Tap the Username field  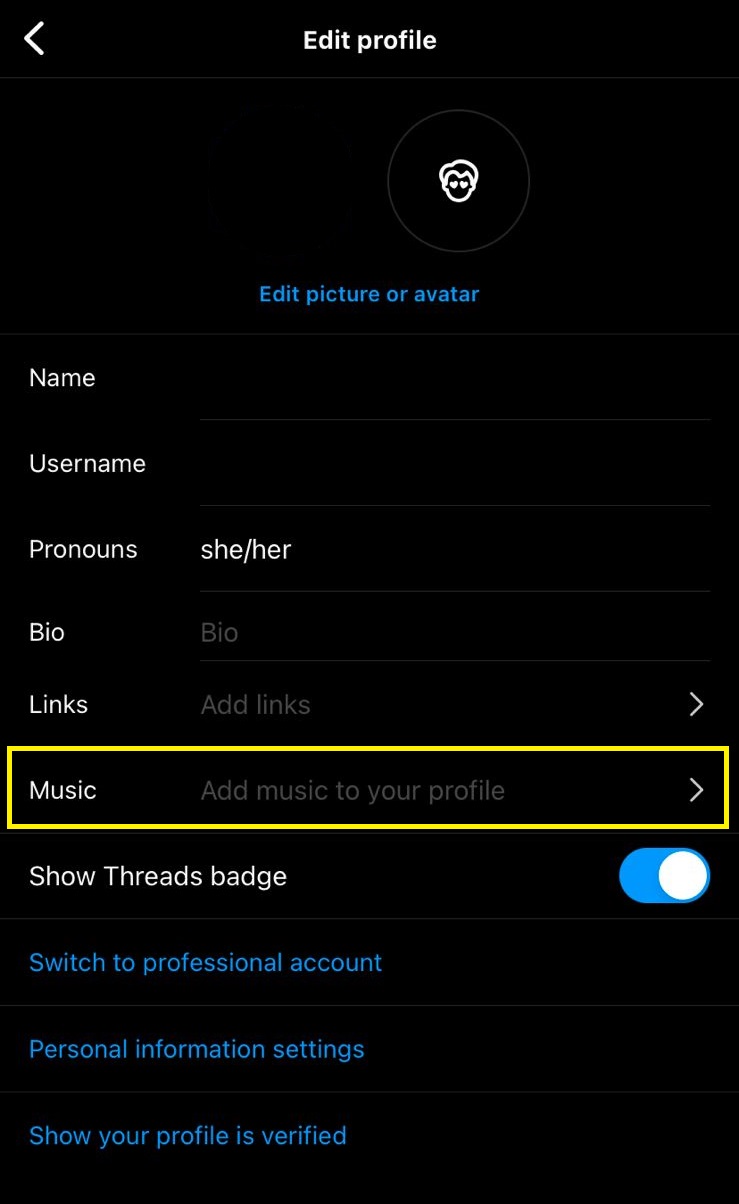pos(455,464)
